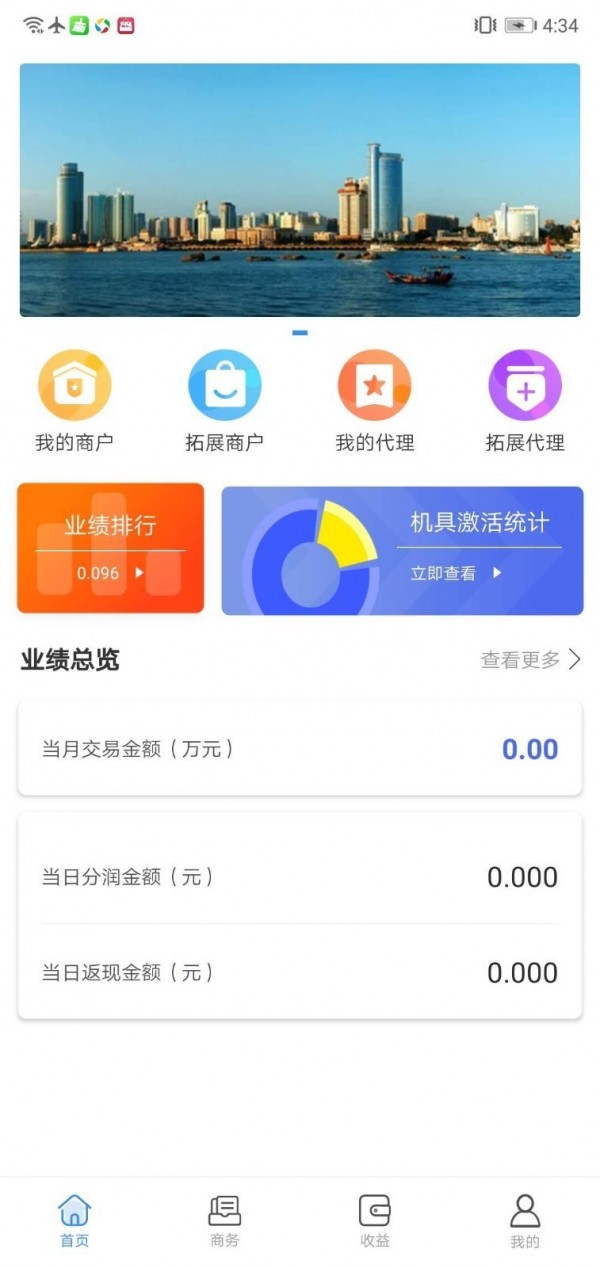The height and width of the screenshot is (1268, 600).
Task: Switch to the 收益 tab
Action: [x=375, y=1221]
